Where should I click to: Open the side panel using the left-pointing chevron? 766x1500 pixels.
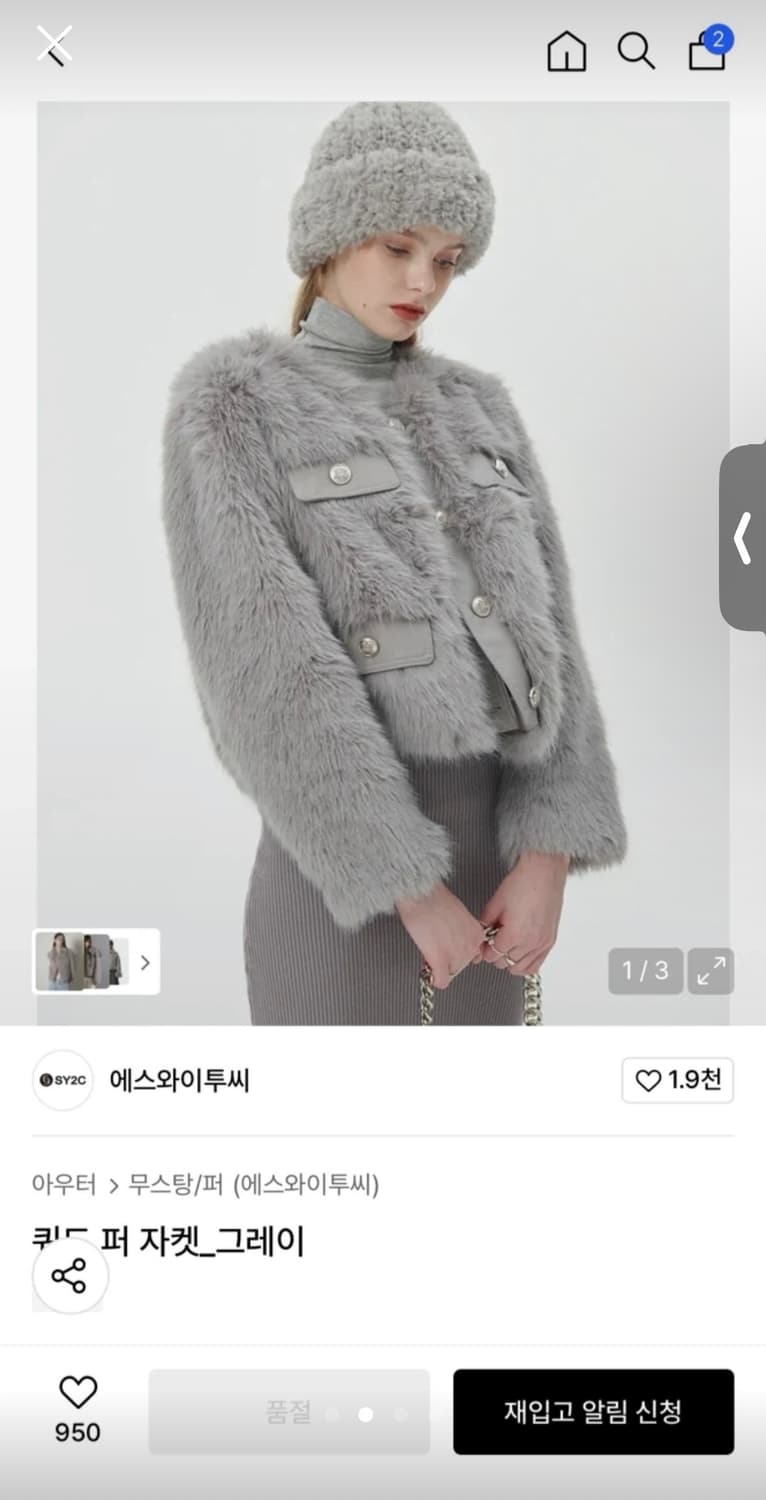click(743, 540)
